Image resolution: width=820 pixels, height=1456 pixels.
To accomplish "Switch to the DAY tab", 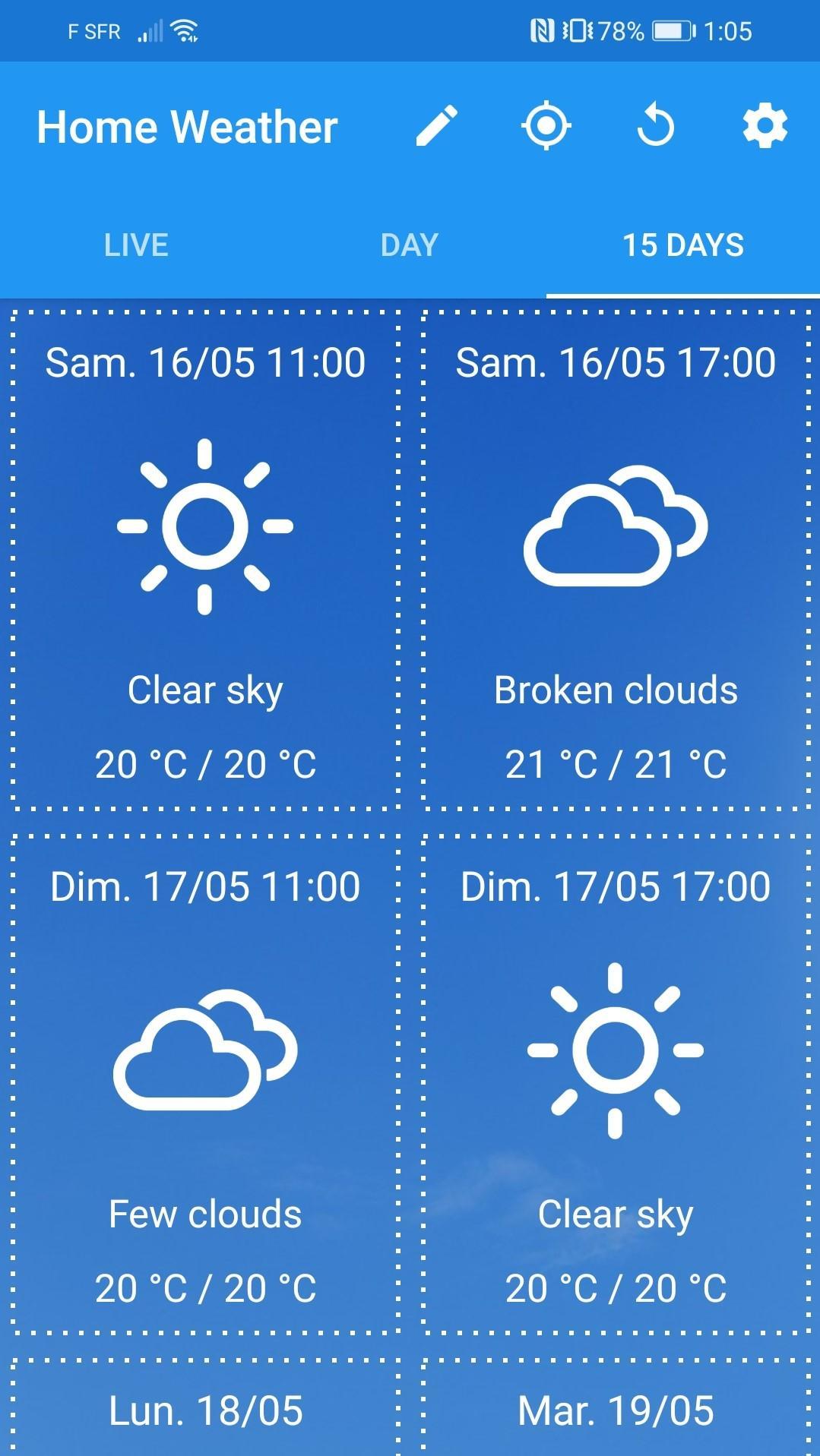I will 410,245.
